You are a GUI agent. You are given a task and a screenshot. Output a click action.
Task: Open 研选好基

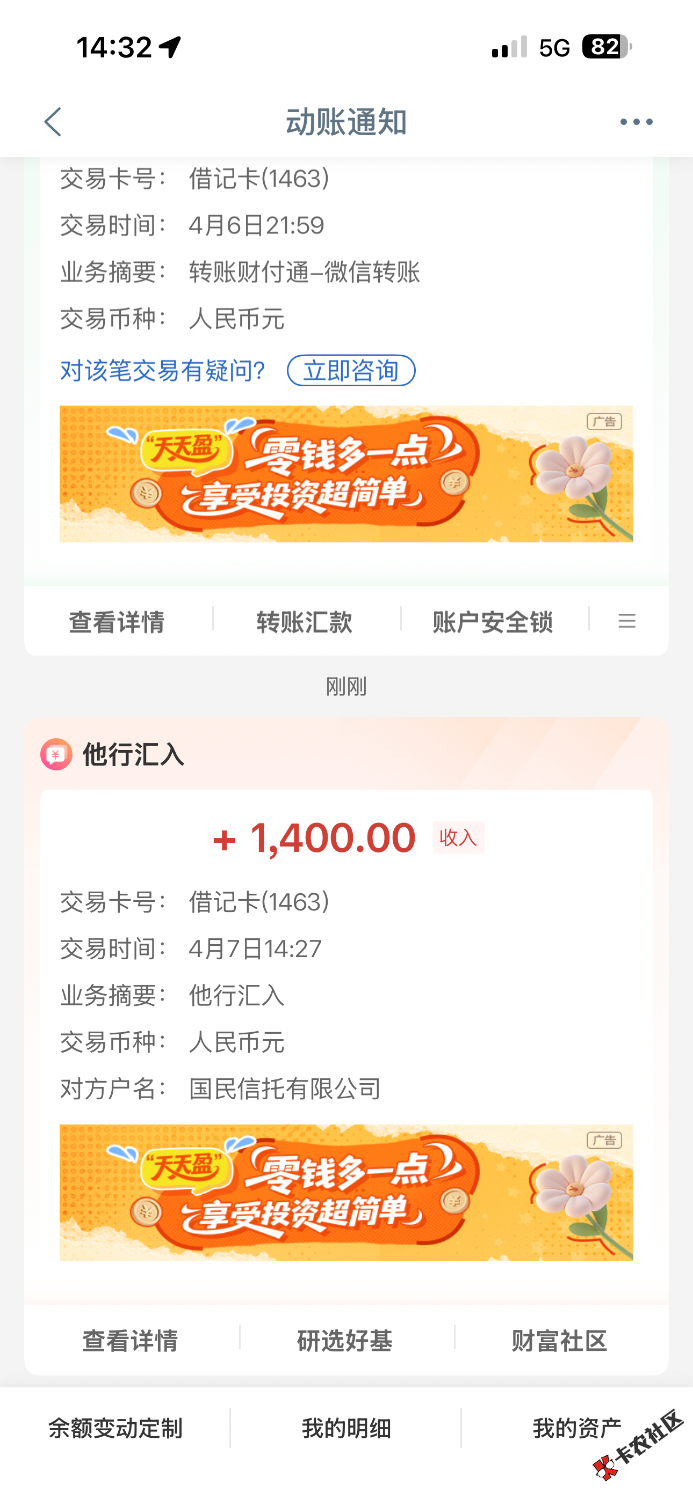click(345, 1340)
